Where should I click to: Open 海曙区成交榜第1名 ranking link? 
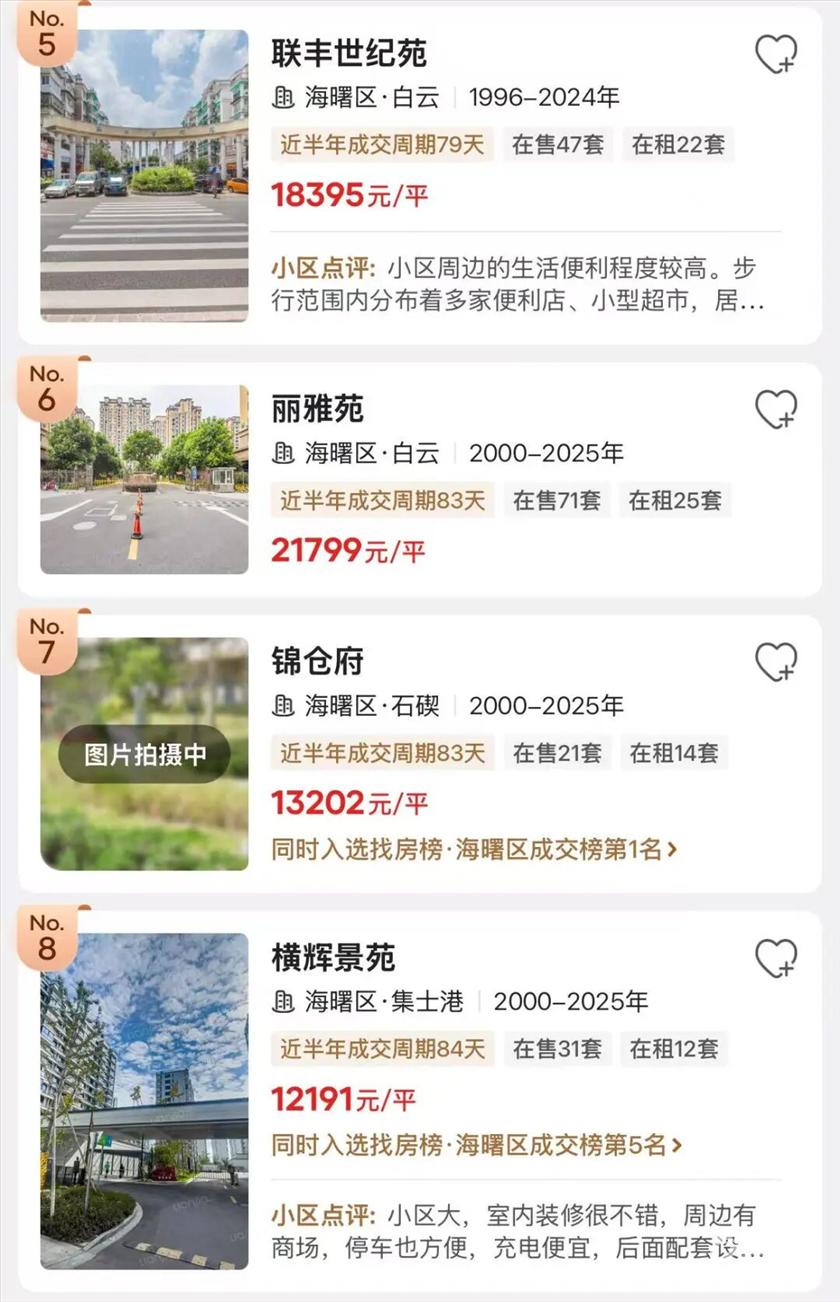point(475,850)
